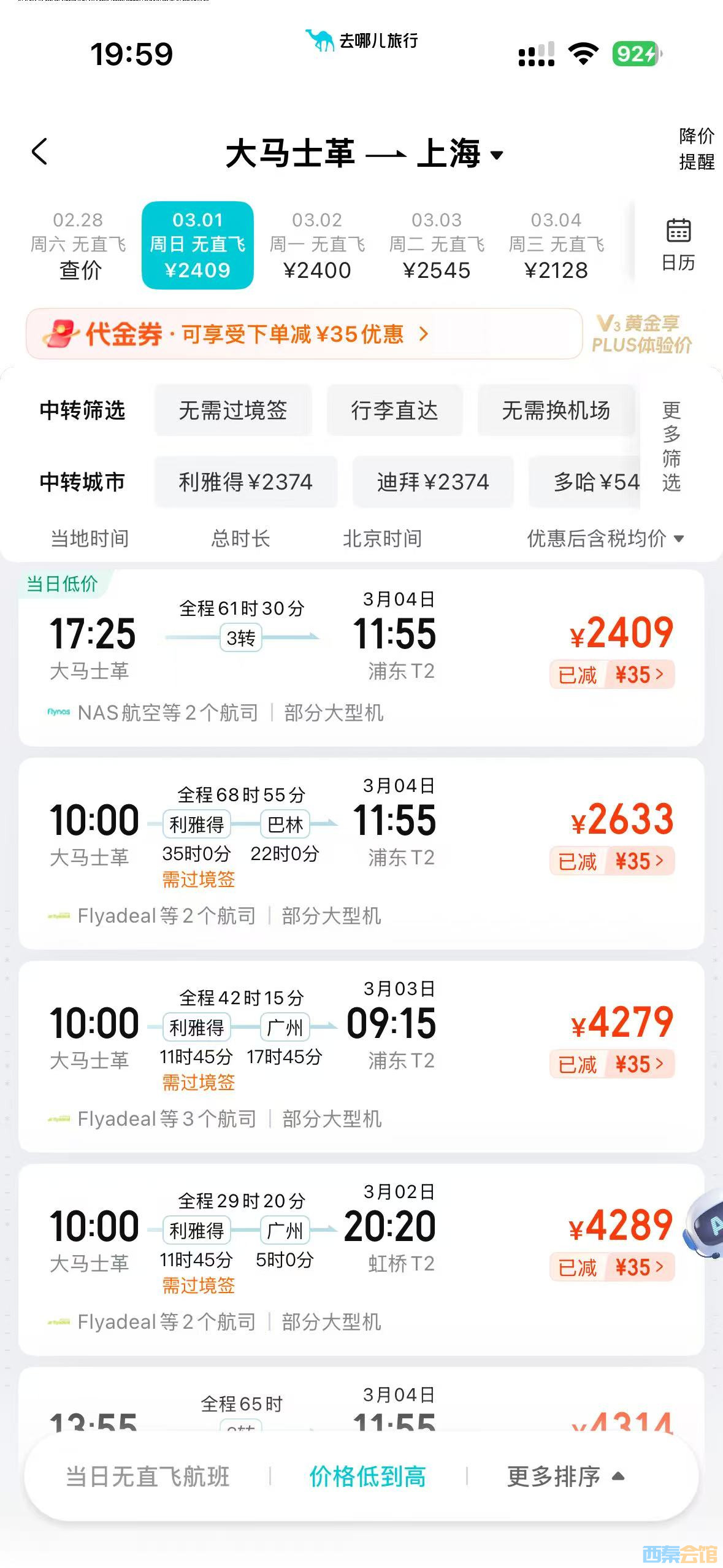Expand 更多排序 sorting options
723x1568 pixels.
(565, 1477)
